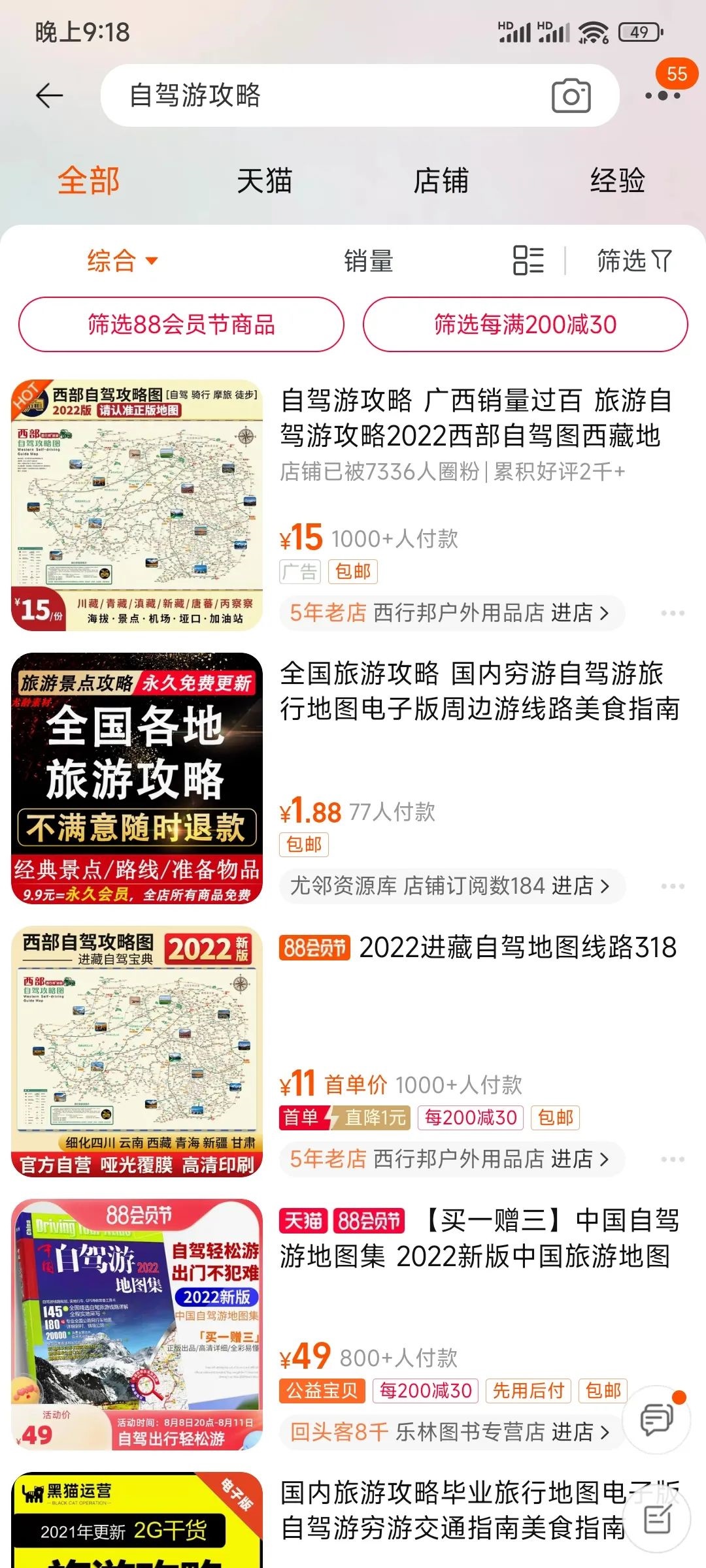Open camera image search
Image resolution: width=706 pixels, height=1568 pixels.
[x=571, y=96]
